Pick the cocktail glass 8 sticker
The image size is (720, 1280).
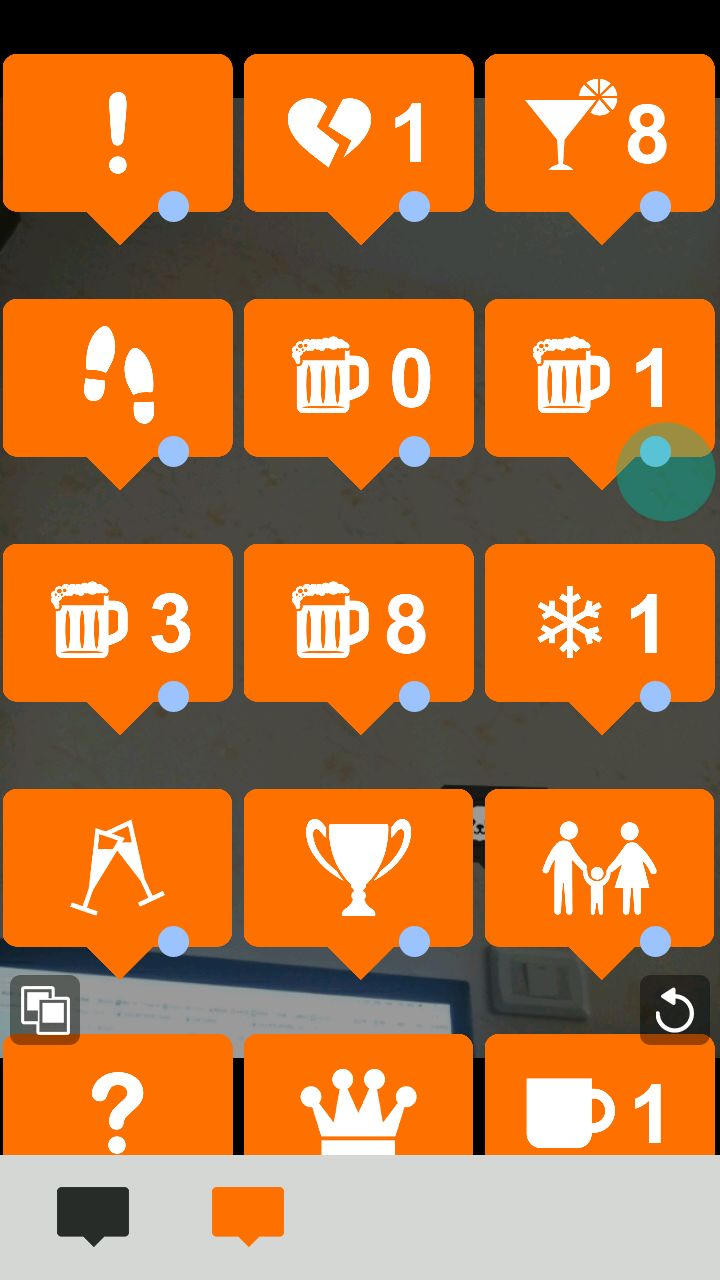[599, 133]
